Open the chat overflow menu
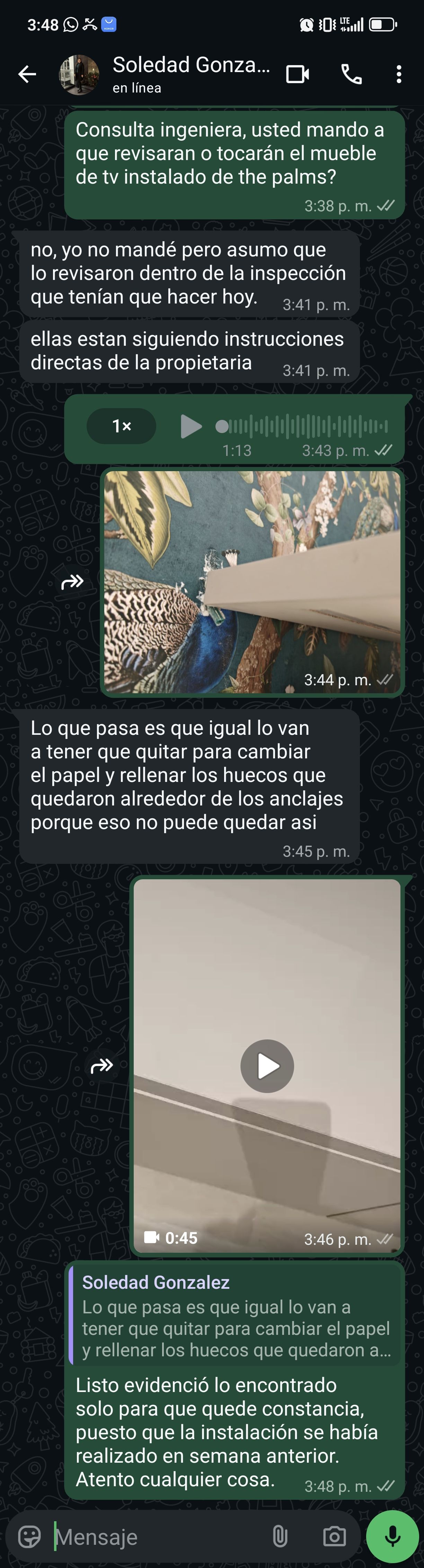Image resolution: width=424 pixels, height=1568 pixels. point(398,74)
